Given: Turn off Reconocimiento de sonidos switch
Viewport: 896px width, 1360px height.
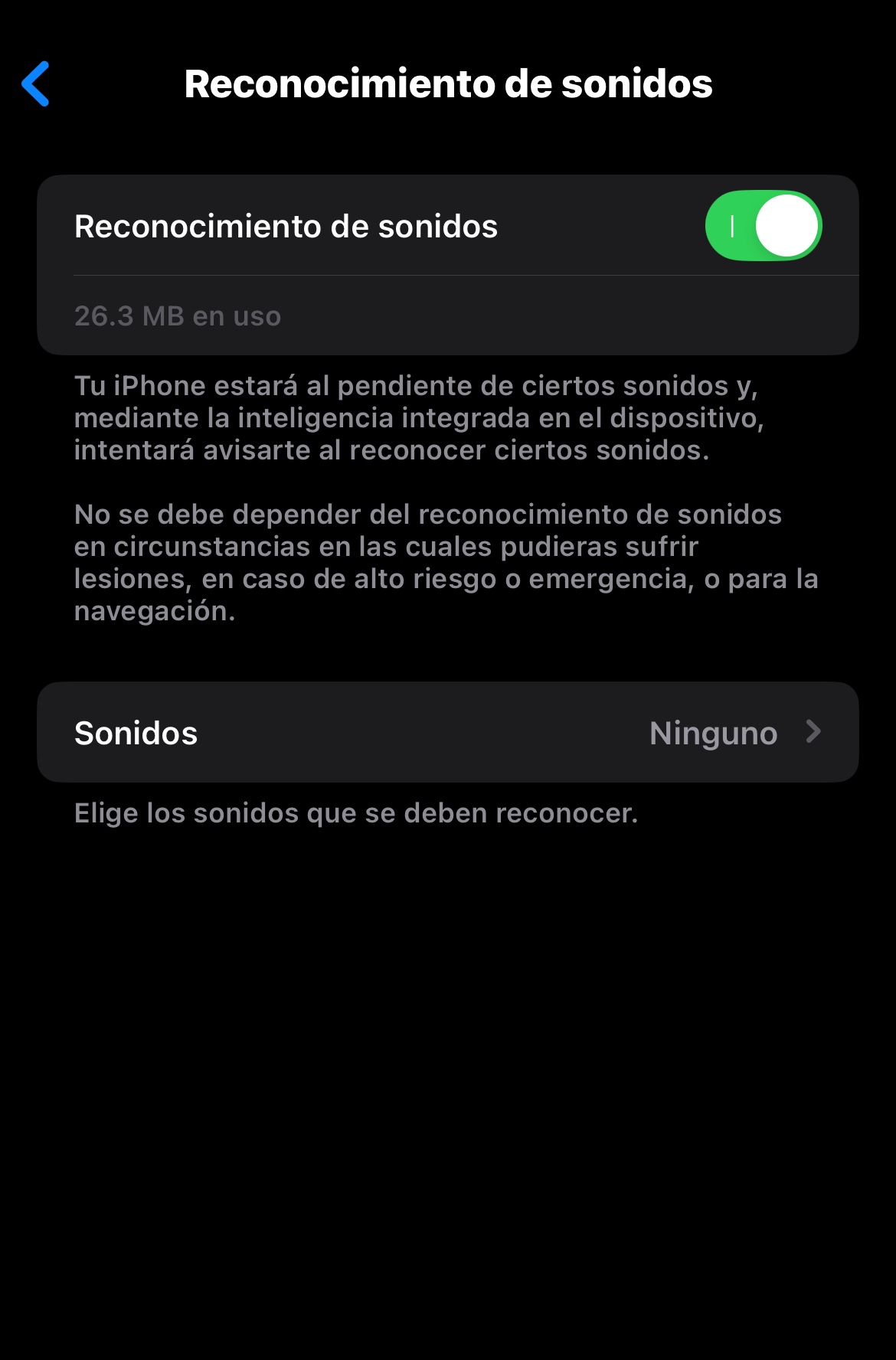Looking at the screenshot, I should point(763,226).
